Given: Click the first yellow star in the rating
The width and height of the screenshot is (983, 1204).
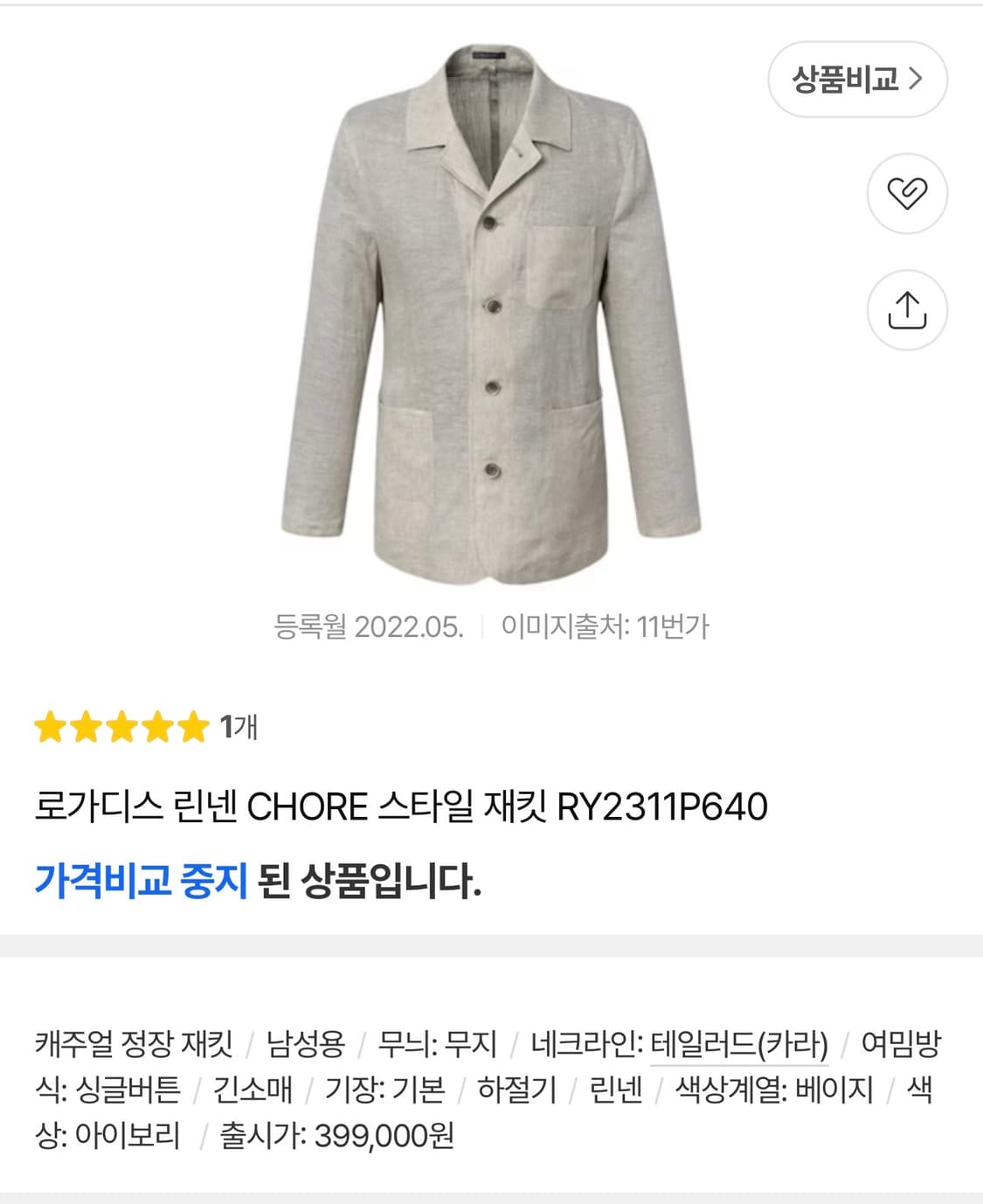Looking at the screenshot, I should point(50,724).
